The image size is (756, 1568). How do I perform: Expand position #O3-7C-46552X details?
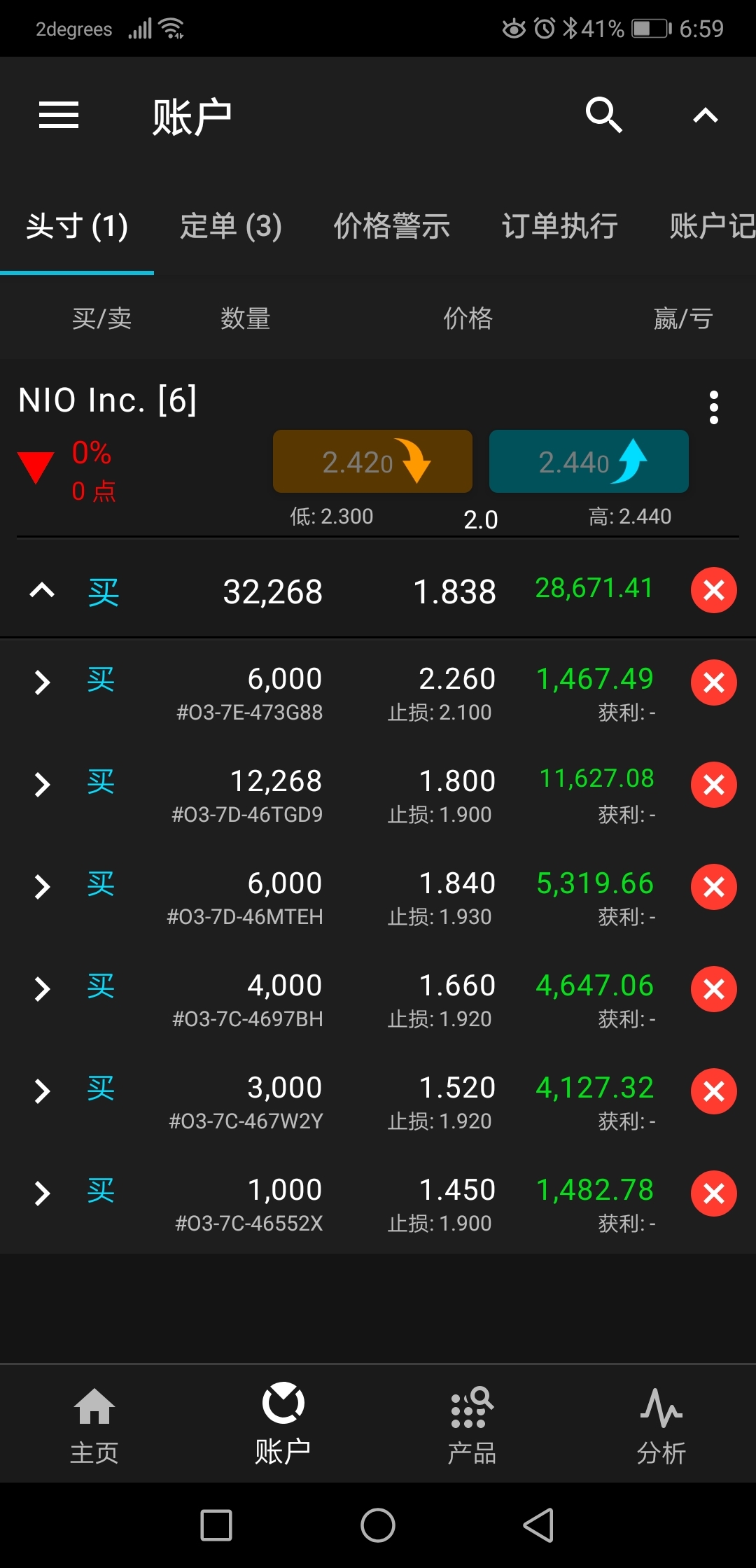(42, 1193)
